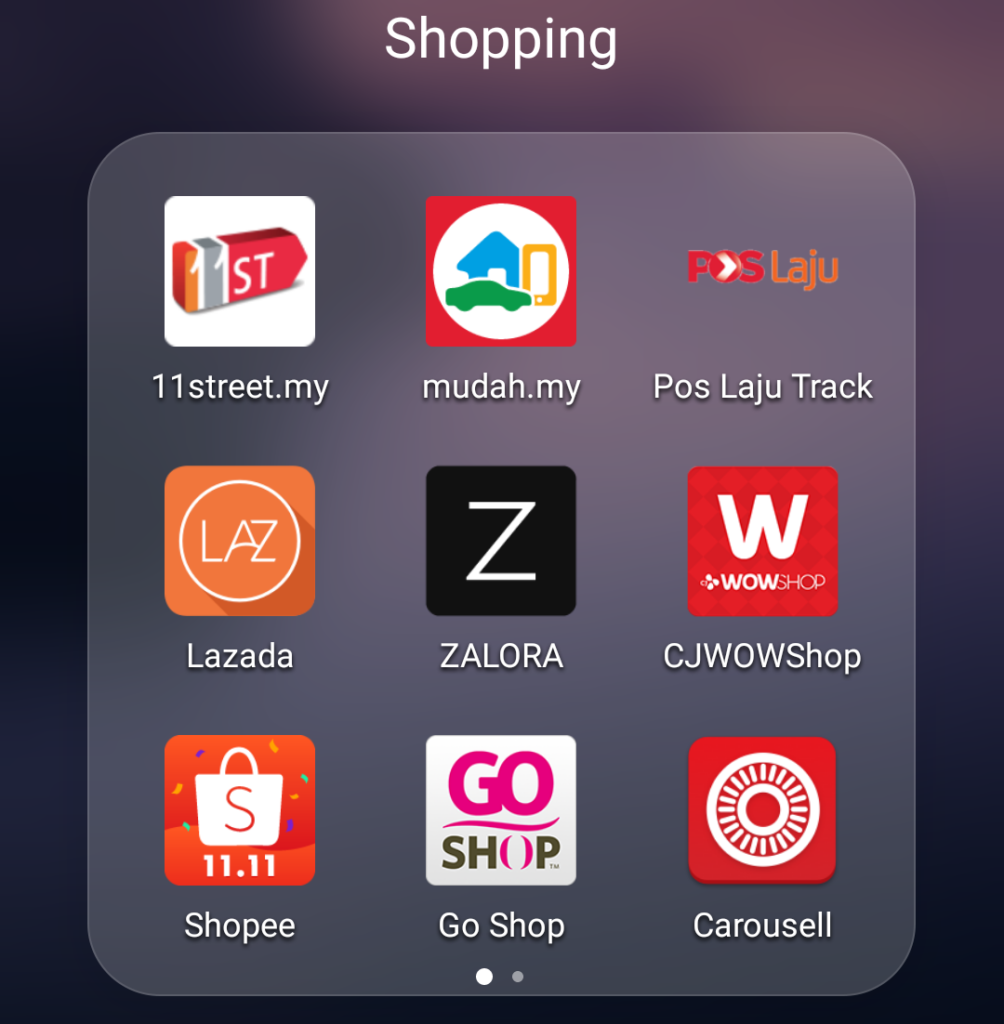This screenshot has width=1004, height=1024.
Task: Launch the mudah.my app
Action: tap(501, 271)
